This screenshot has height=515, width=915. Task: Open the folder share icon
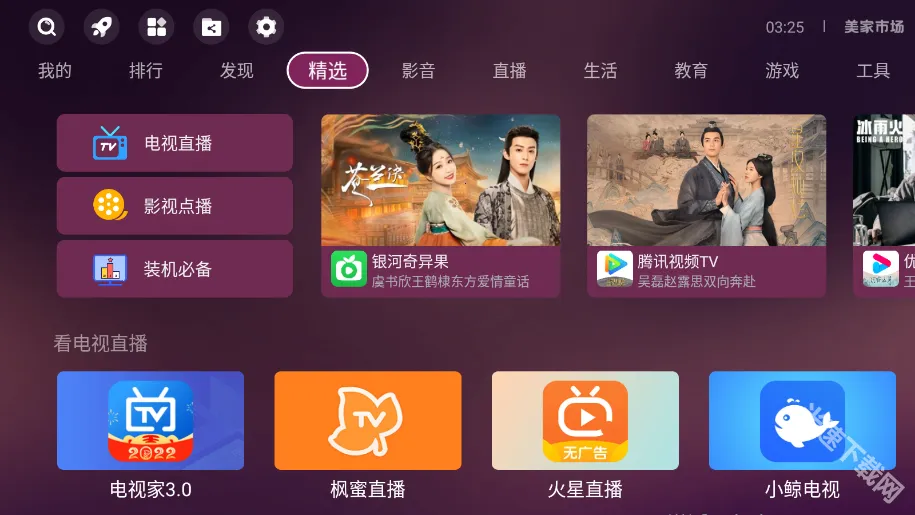pyautogui.click(x=211, y=27)
